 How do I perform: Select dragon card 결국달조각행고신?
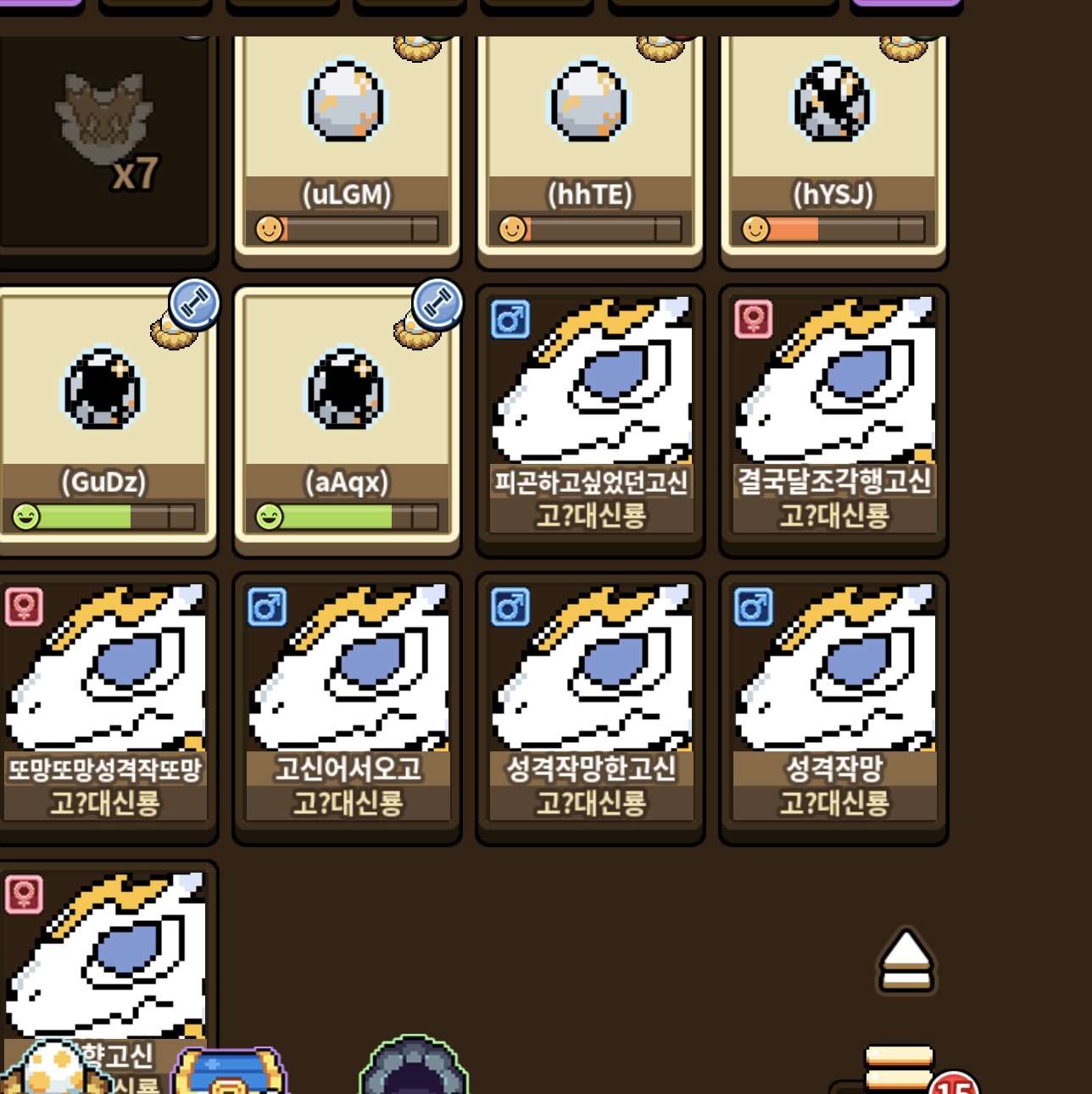pyautogui.click(x=833, y=420)
